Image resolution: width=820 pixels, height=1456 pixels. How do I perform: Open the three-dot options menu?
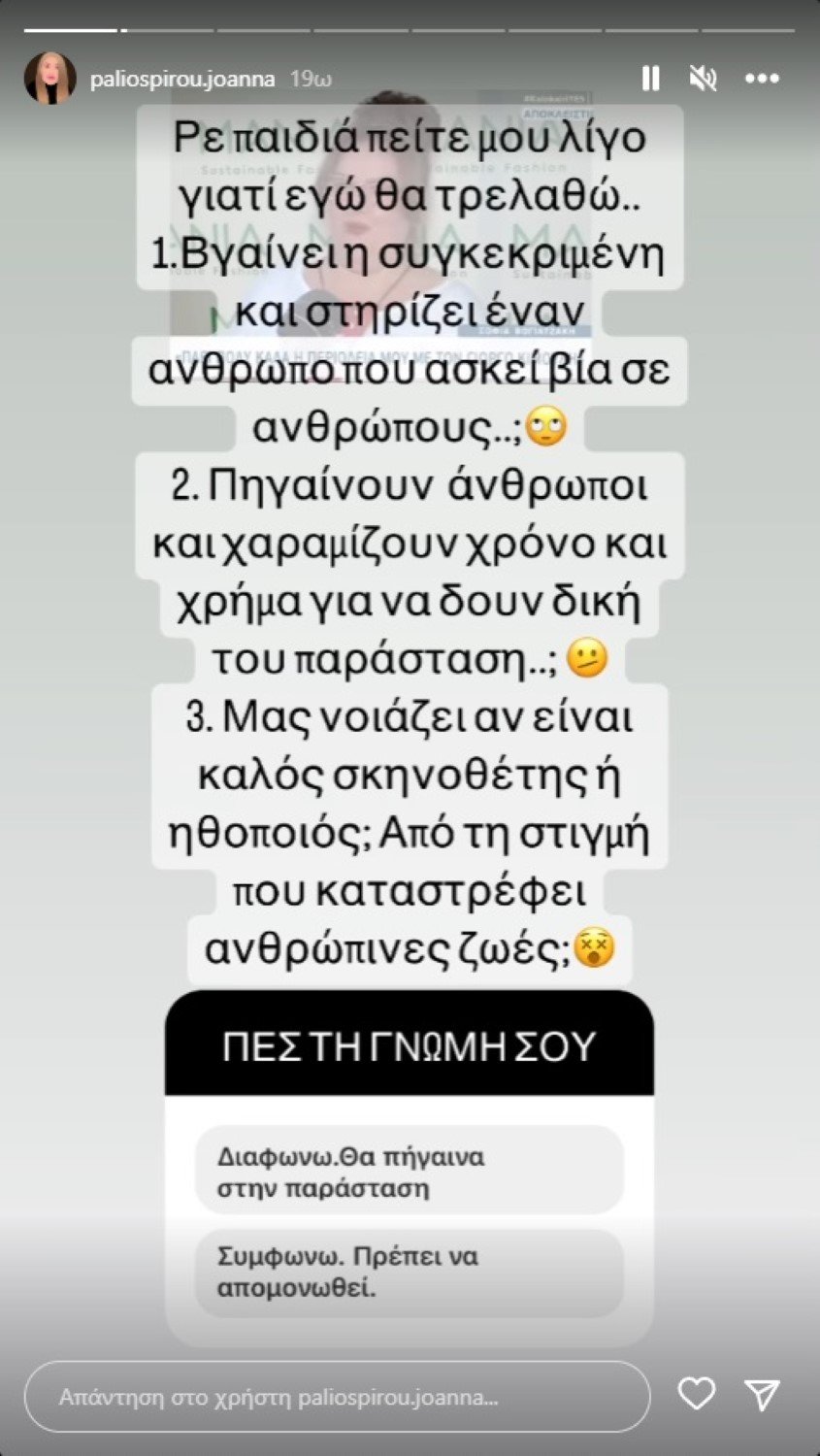[762, 79]
